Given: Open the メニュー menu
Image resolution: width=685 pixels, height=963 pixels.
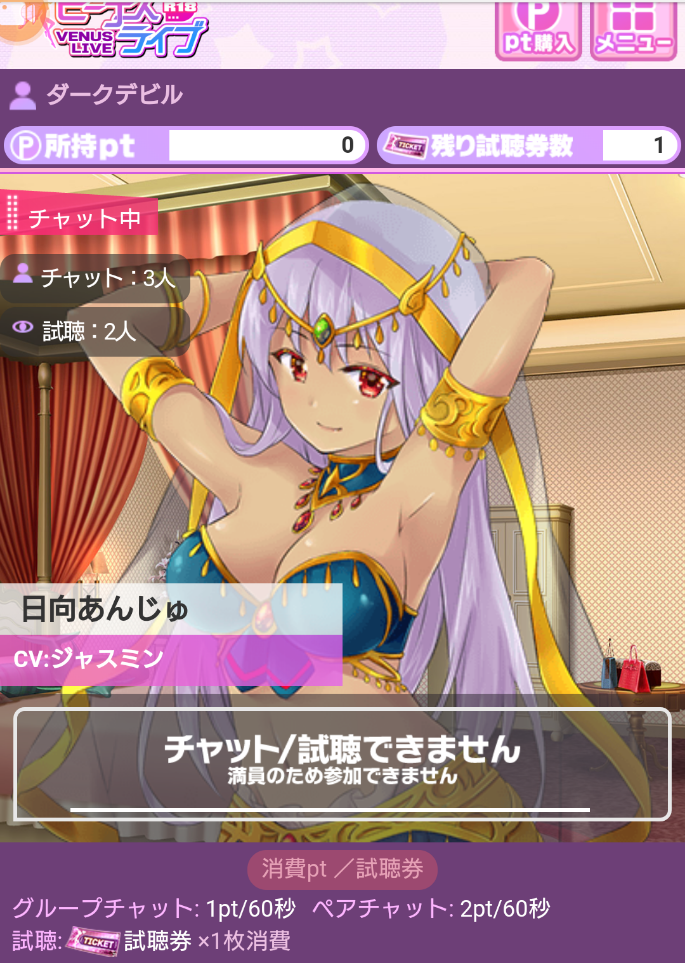Looking at the screenshot, I should click(633, 30).
